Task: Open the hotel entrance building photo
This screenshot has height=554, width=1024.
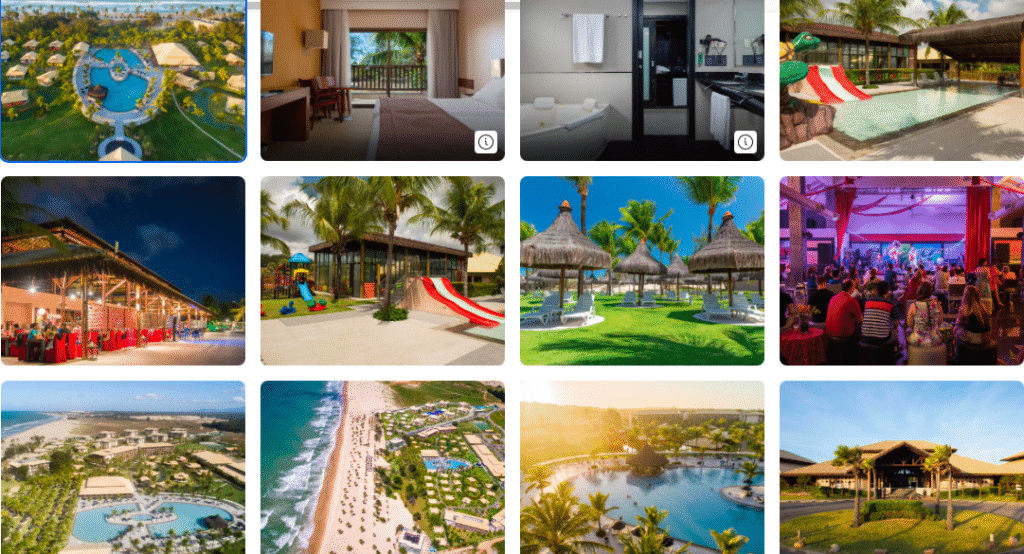Action: pos(901,467)
